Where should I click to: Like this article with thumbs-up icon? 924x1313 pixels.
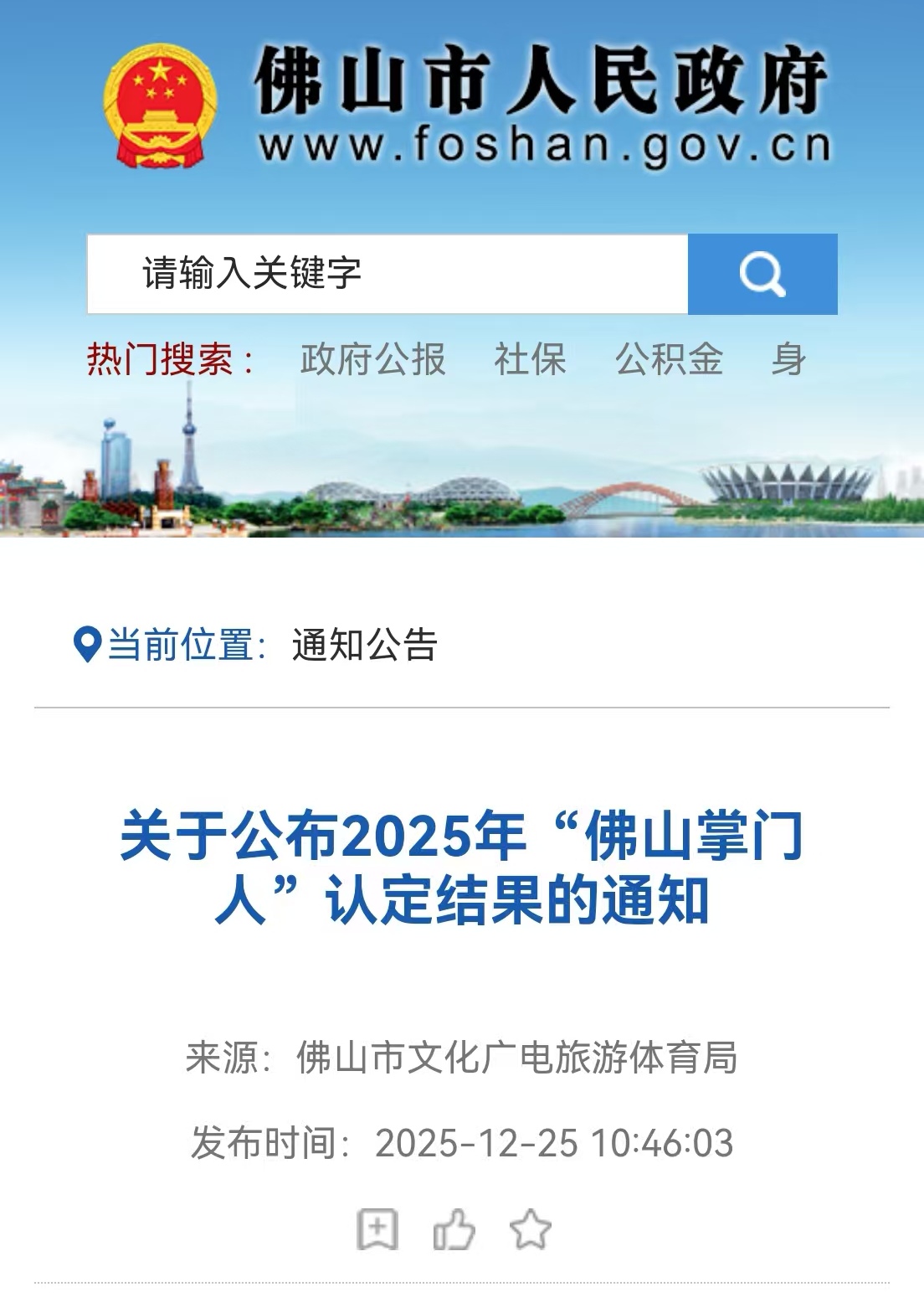[x=454, y=1228]
